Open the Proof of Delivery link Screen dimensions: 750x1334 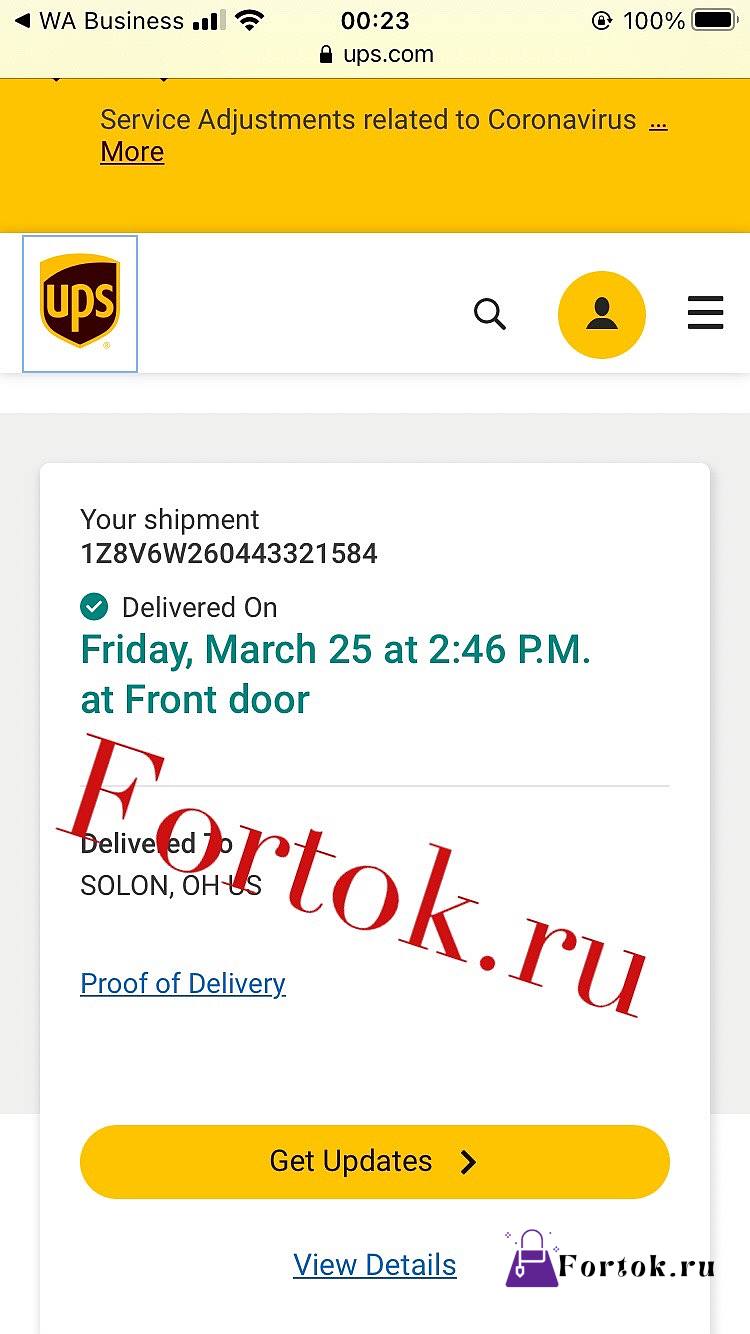click(183, 984)
